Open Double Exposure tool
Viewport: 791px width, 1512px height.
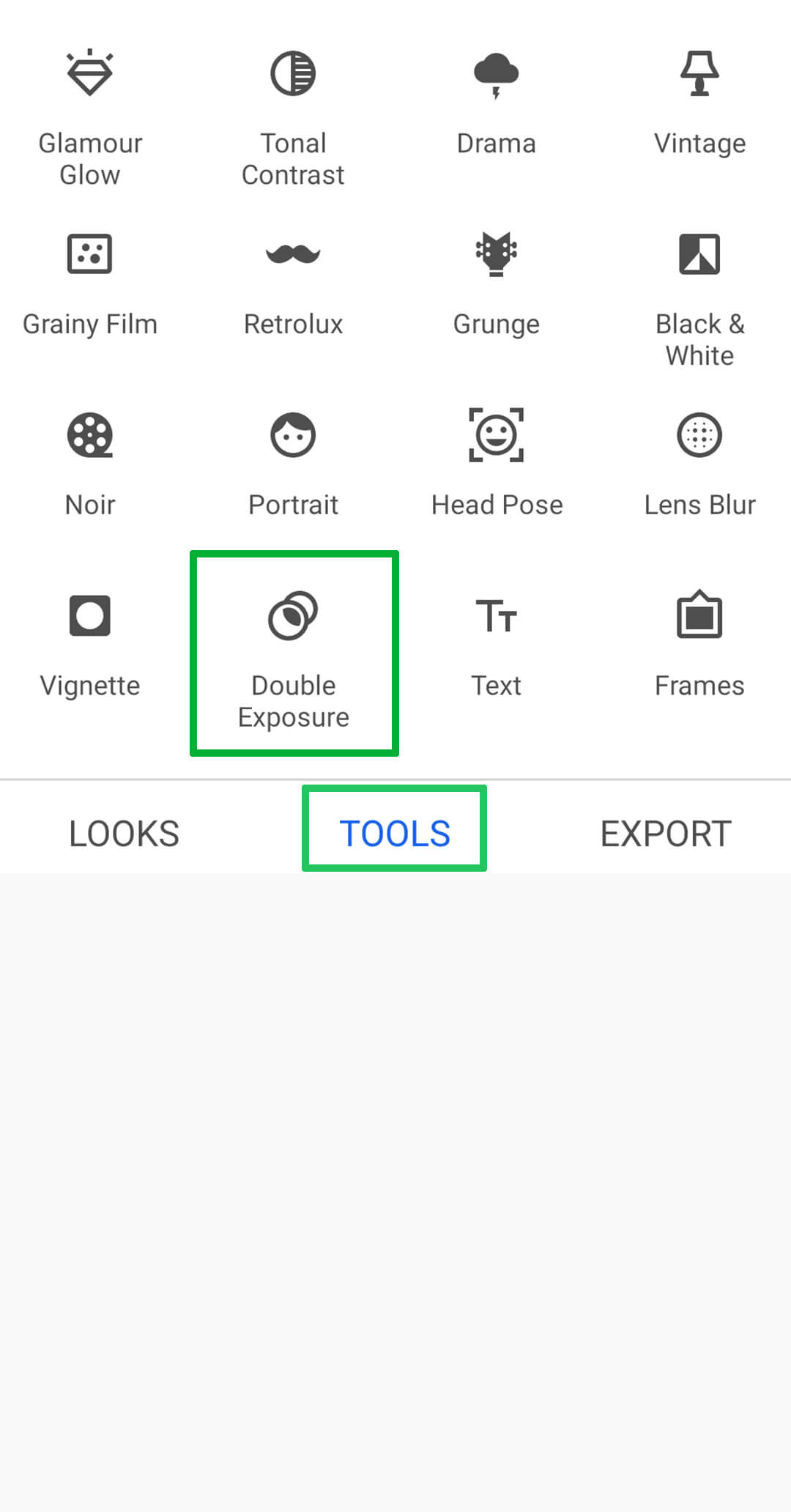[294, 652]
